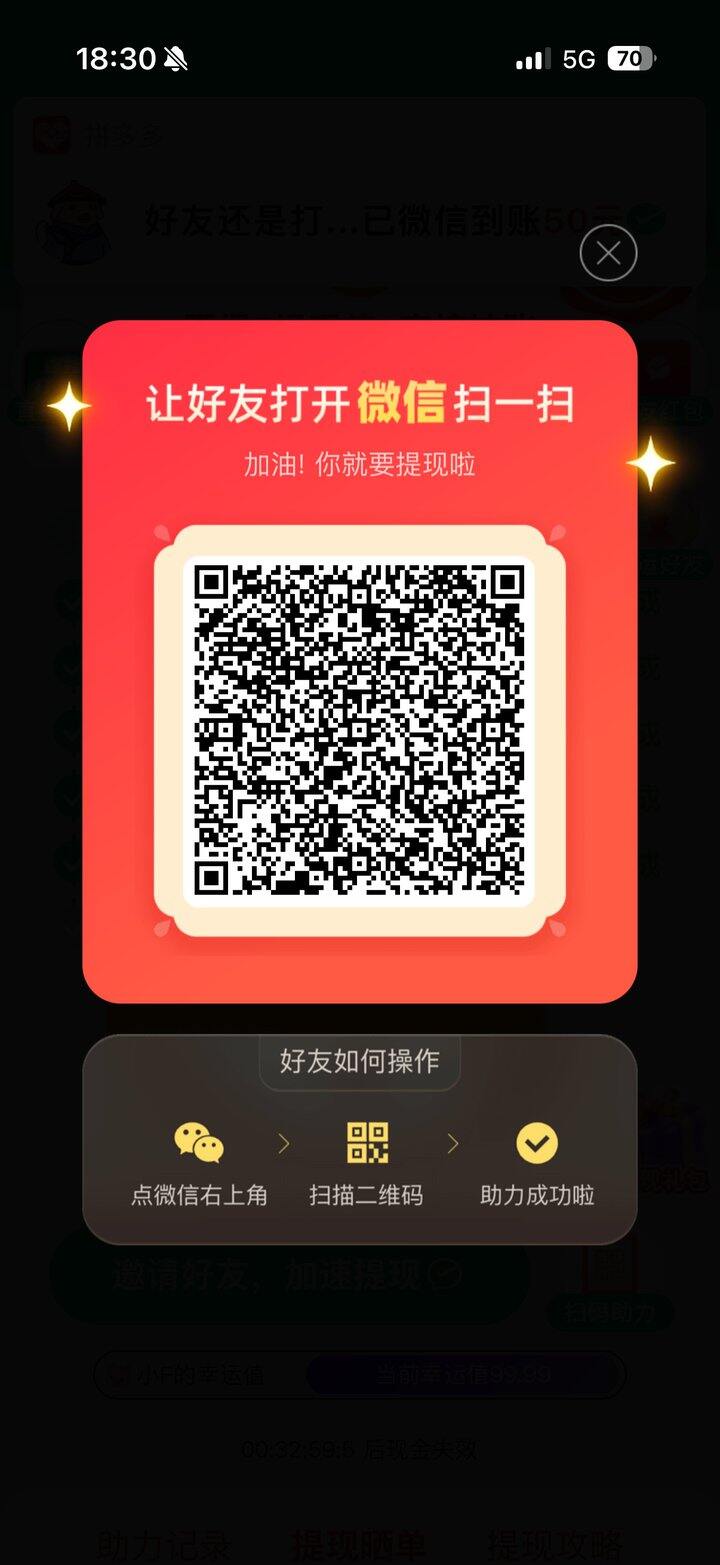Screen dimensions: 720x1565
Task: Click the QR code icon above 扫描二维码
Action: [x=365, y=1140]
